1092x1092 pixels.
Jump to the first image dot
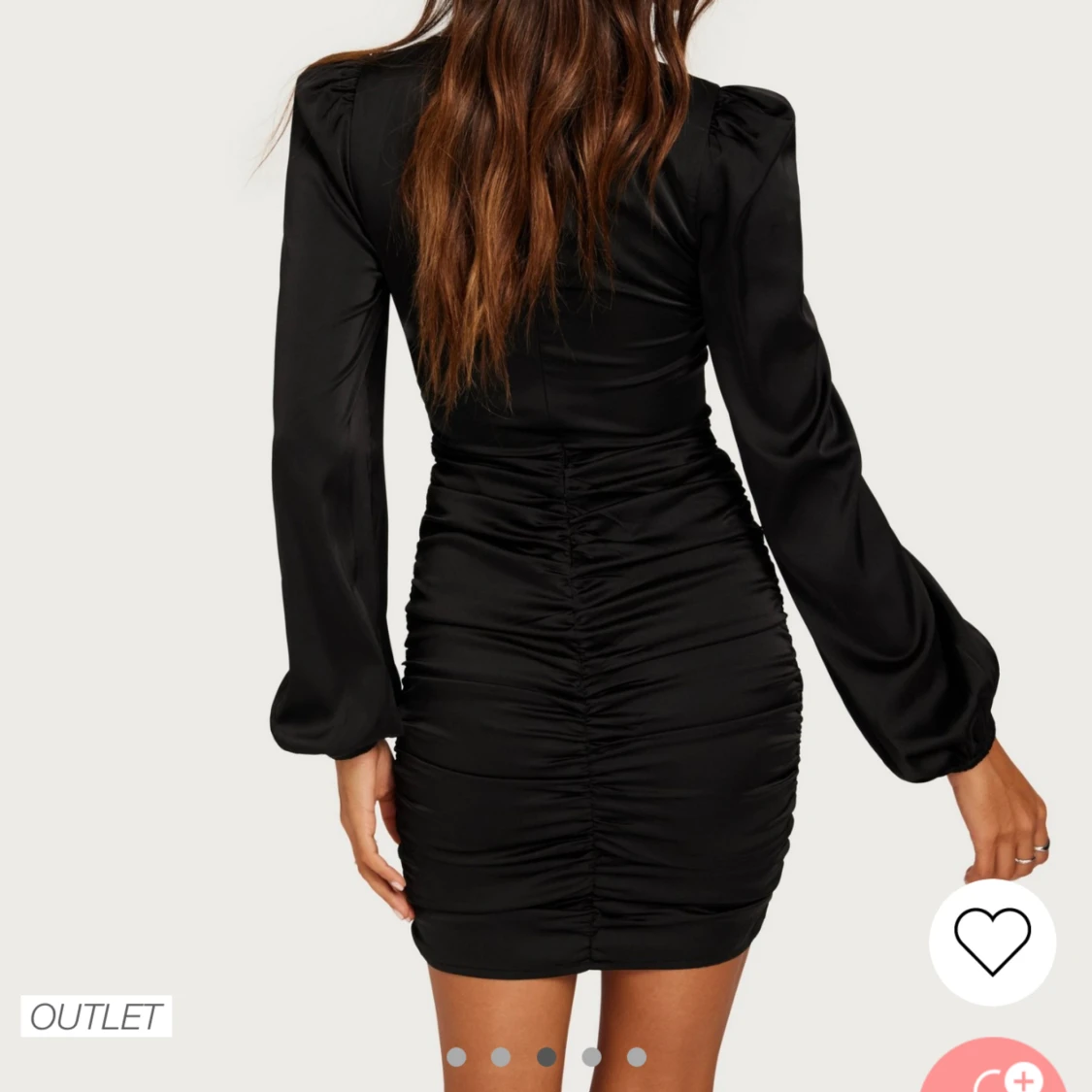tap(456, 1057)
